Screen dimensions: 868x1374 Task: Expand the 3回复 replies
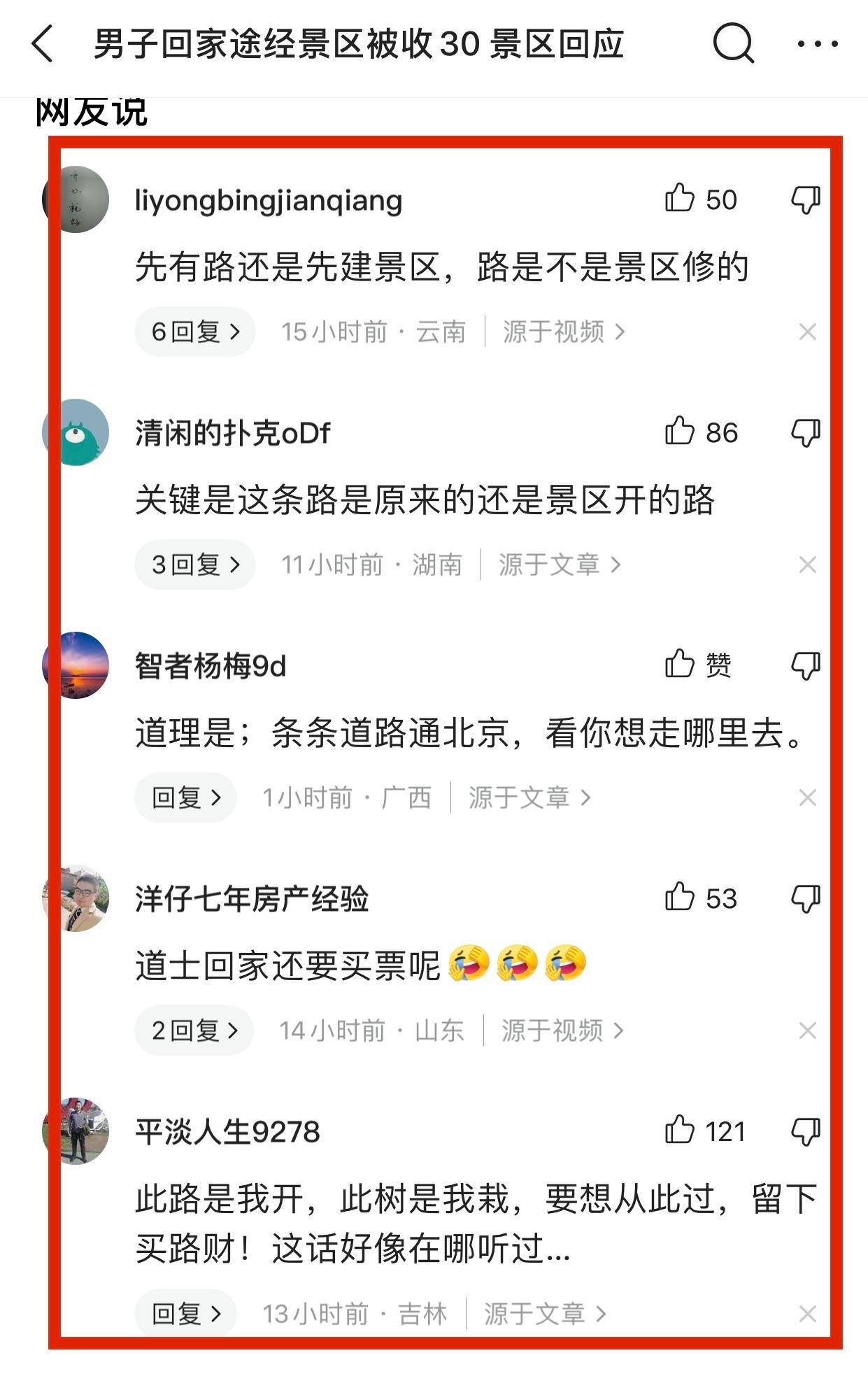pos(195,565)
